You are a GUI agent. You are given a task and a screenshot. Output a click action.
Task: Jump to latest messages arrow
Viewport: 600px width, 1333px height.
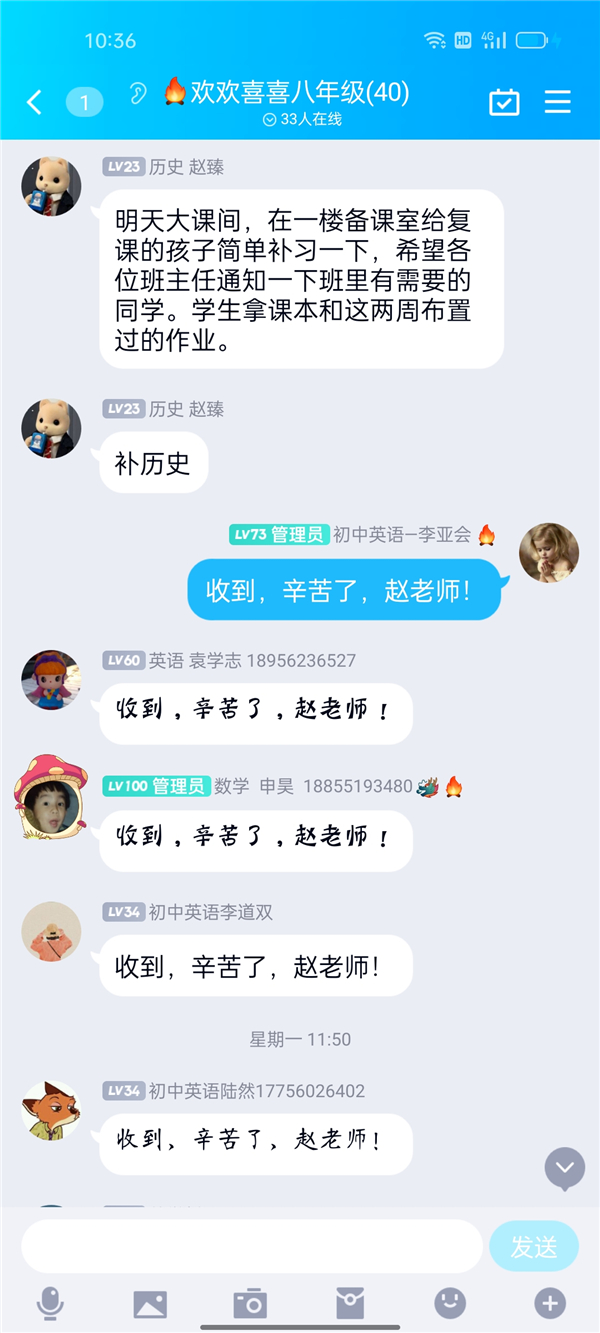pyautogui.click(x=564, y=1167)
